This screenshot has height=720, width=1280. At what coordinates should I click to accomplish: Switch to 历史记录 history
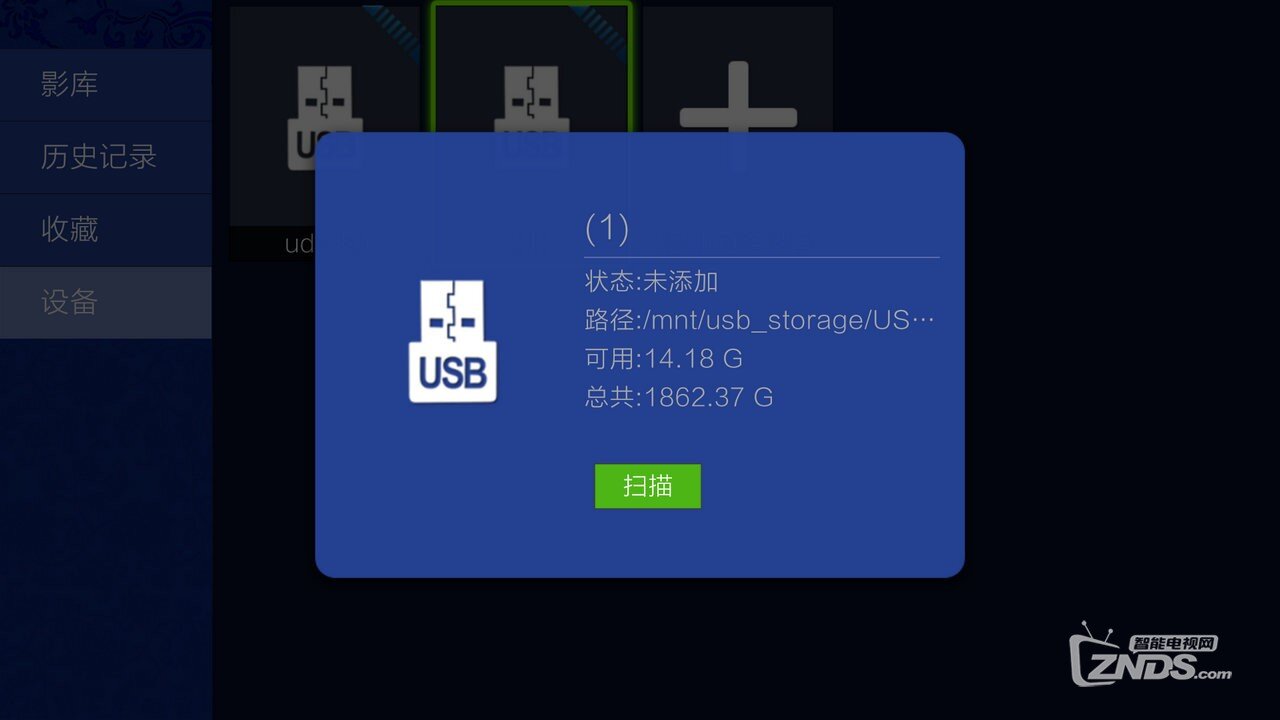point(105,157)
